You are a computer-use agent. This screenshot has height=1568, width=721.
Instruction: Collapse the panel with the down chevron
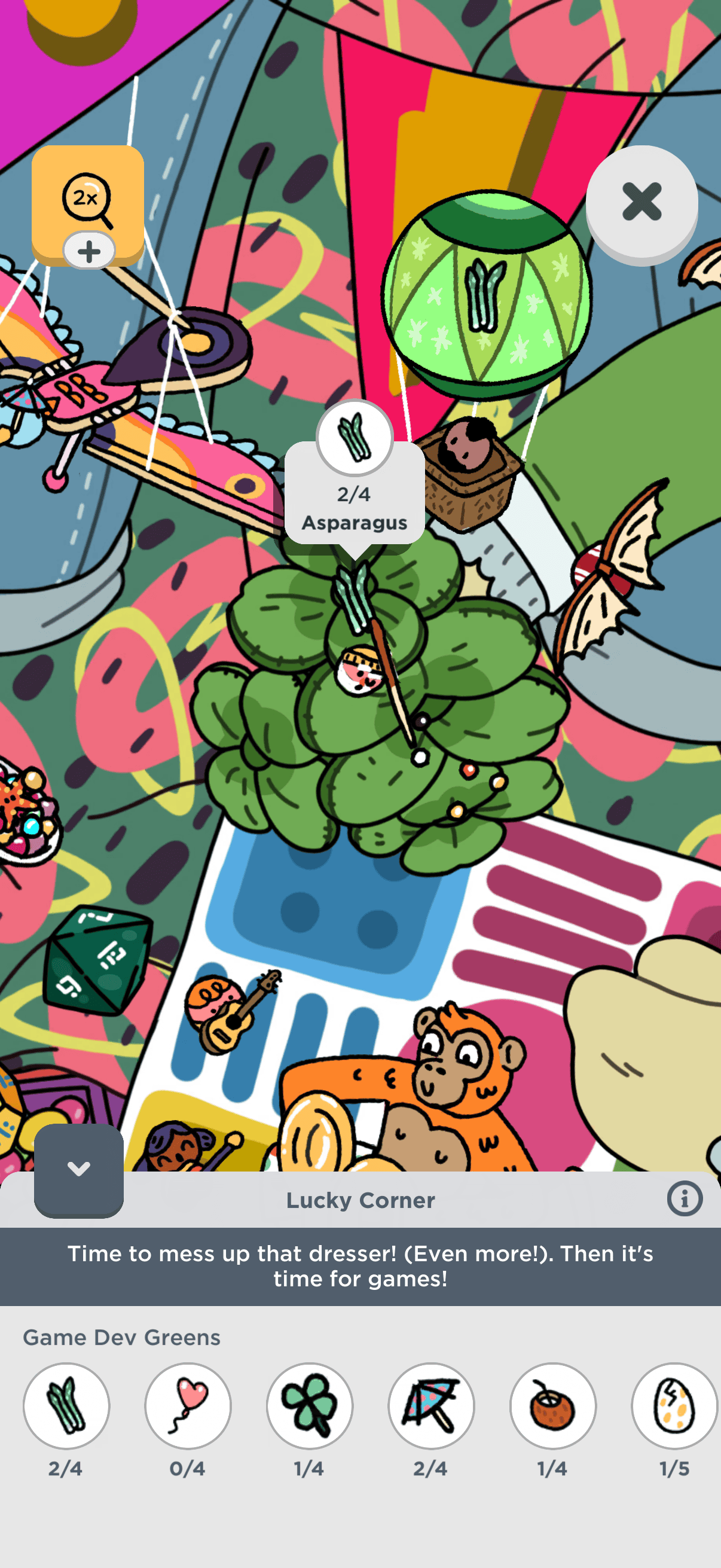(x=79, y=1168)
